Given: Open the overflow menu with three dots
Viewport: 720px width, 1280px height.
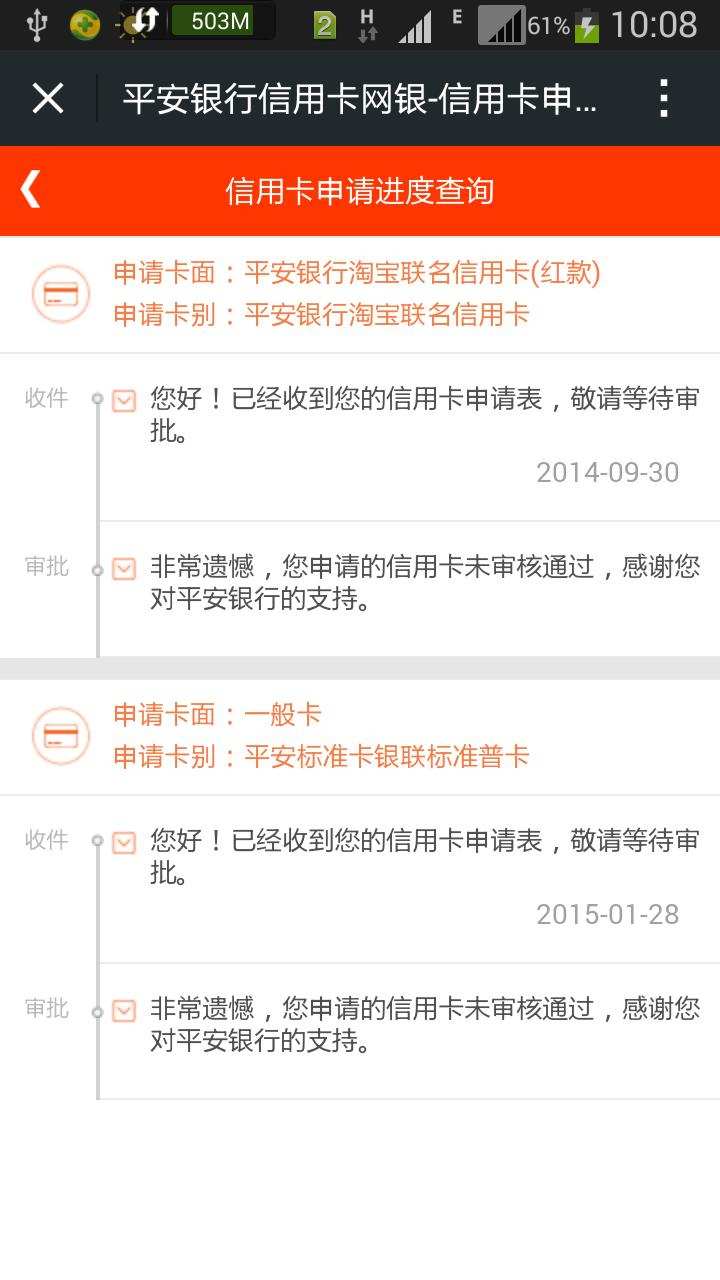Looking at the screenshot, I should point(664,97).
